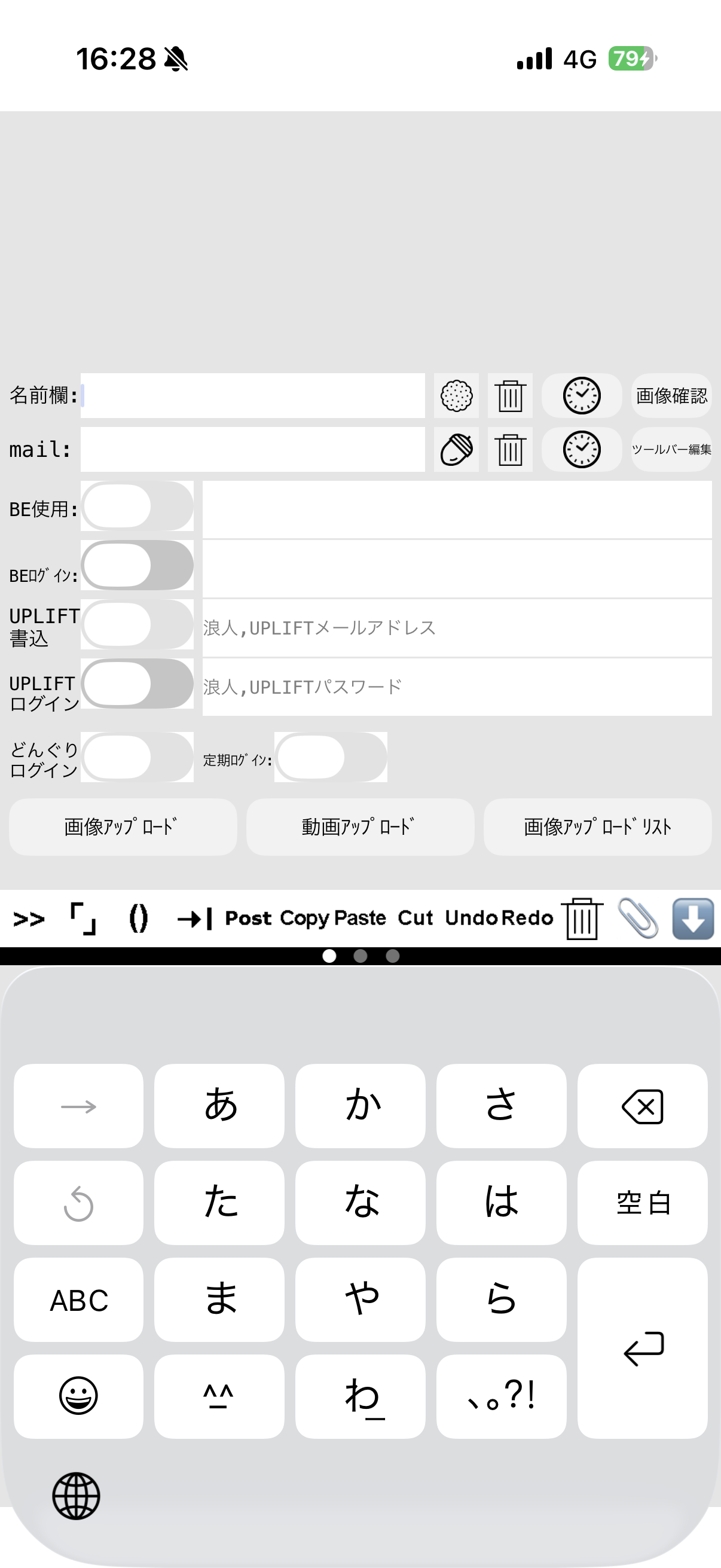Viewport: 721px width, 1568px height.
Task: Hit the keyboard backspace key
Action: click(x=642, y=1106)
